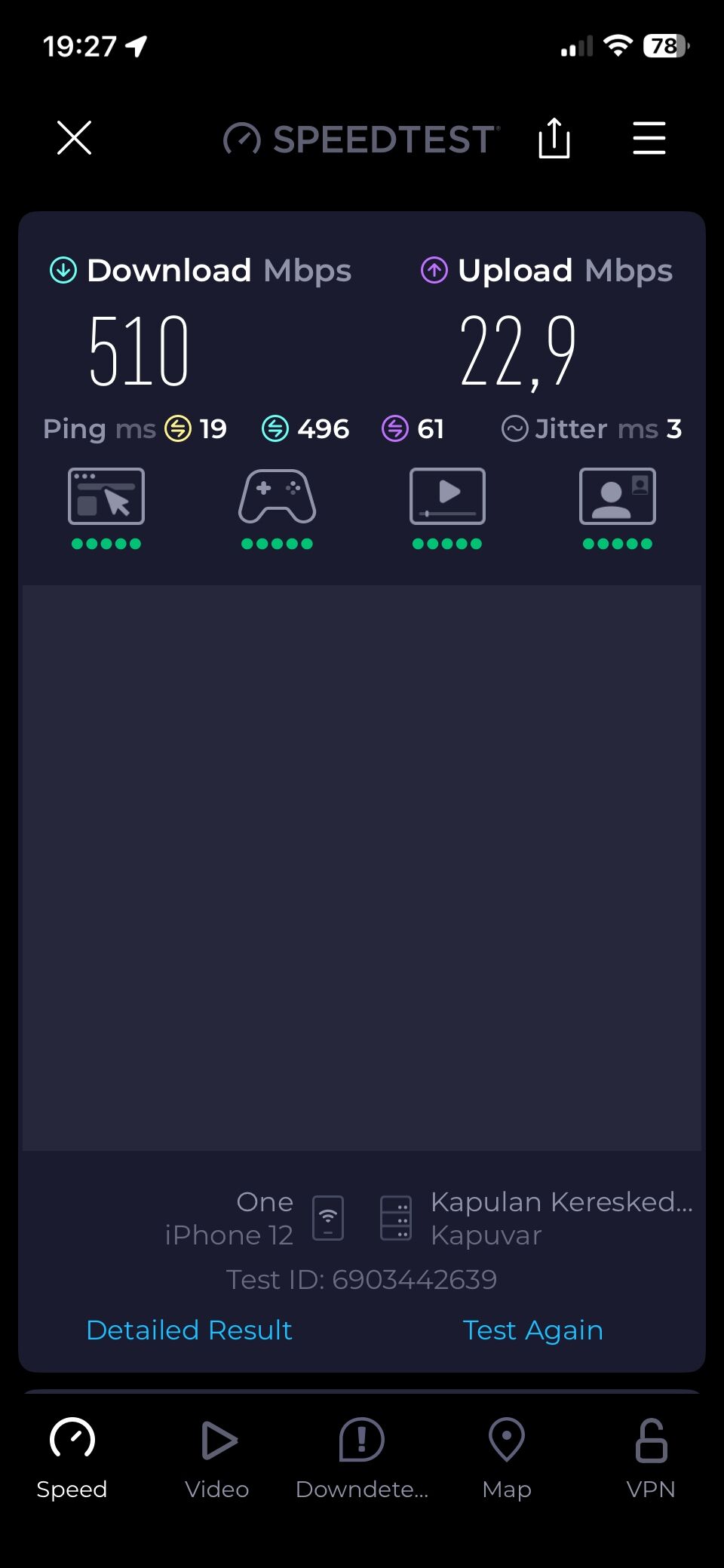The width and height of the screenshot is (724, 1568).
Task: Switch to the VPN tab
Action: [651, 1458]
